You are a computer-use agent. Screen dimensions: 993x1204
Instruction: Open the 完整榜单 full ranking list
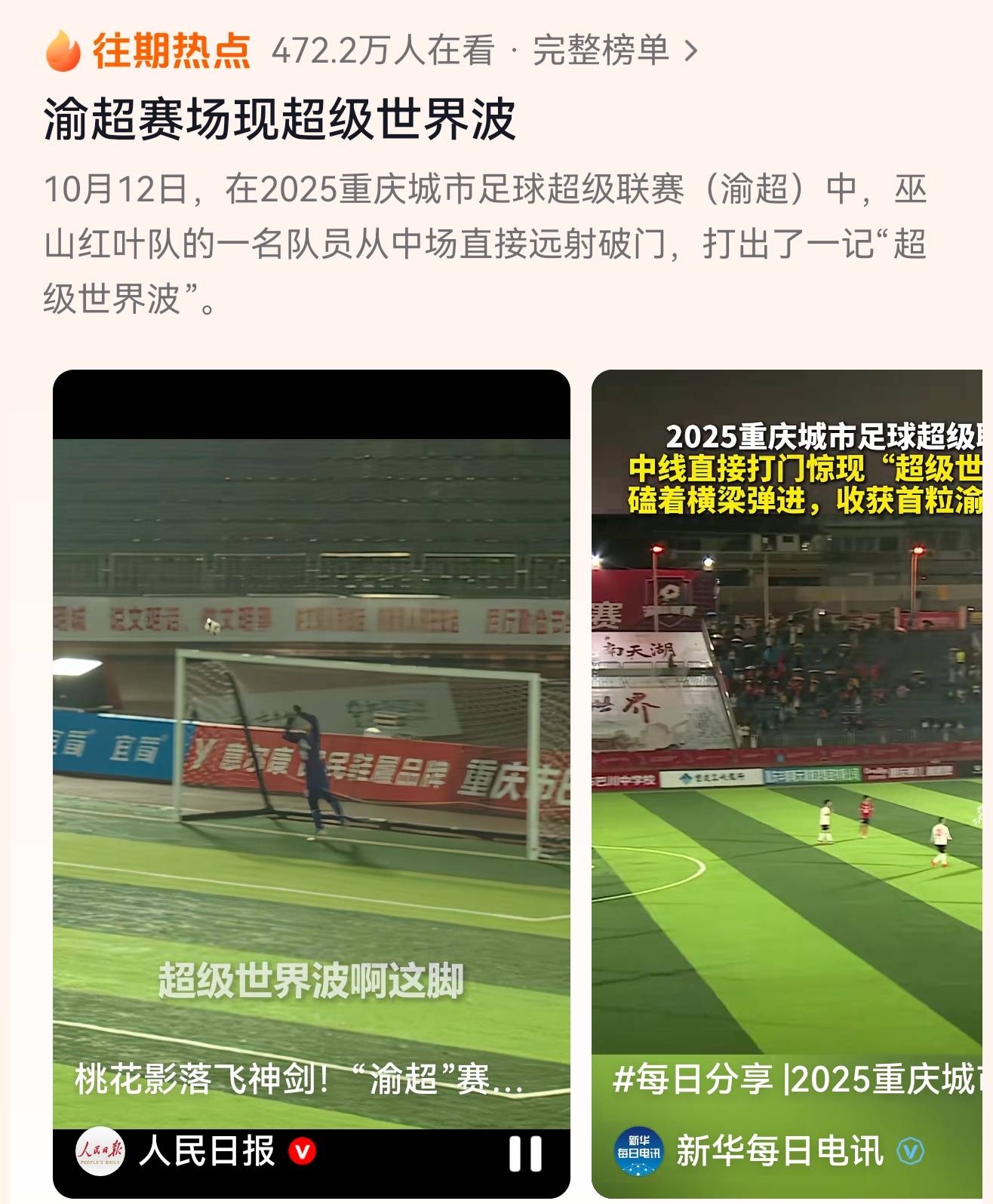click(614, 51)
